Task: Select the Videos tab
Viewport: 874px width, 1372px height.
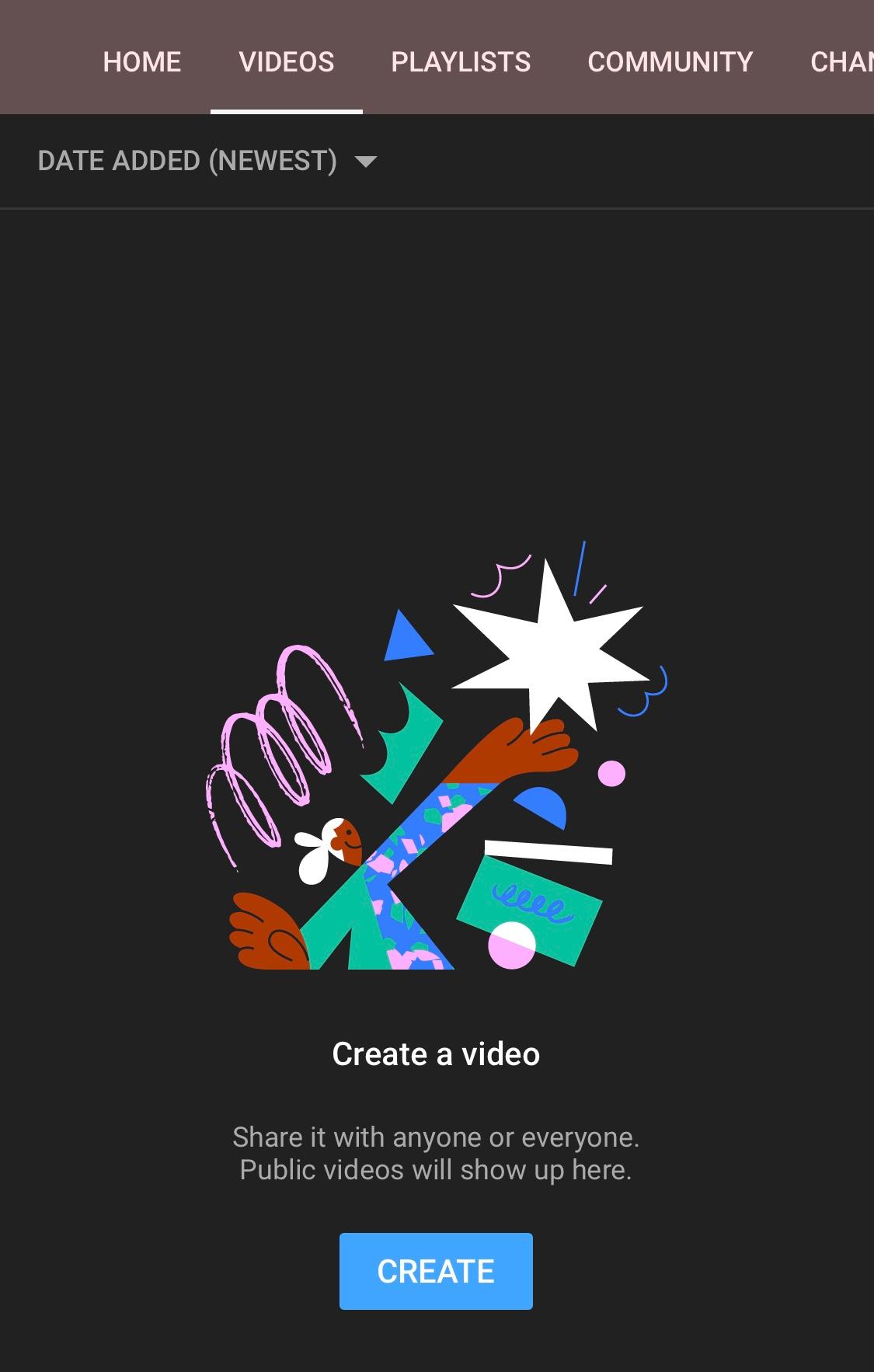Action: tap(287, 62)
